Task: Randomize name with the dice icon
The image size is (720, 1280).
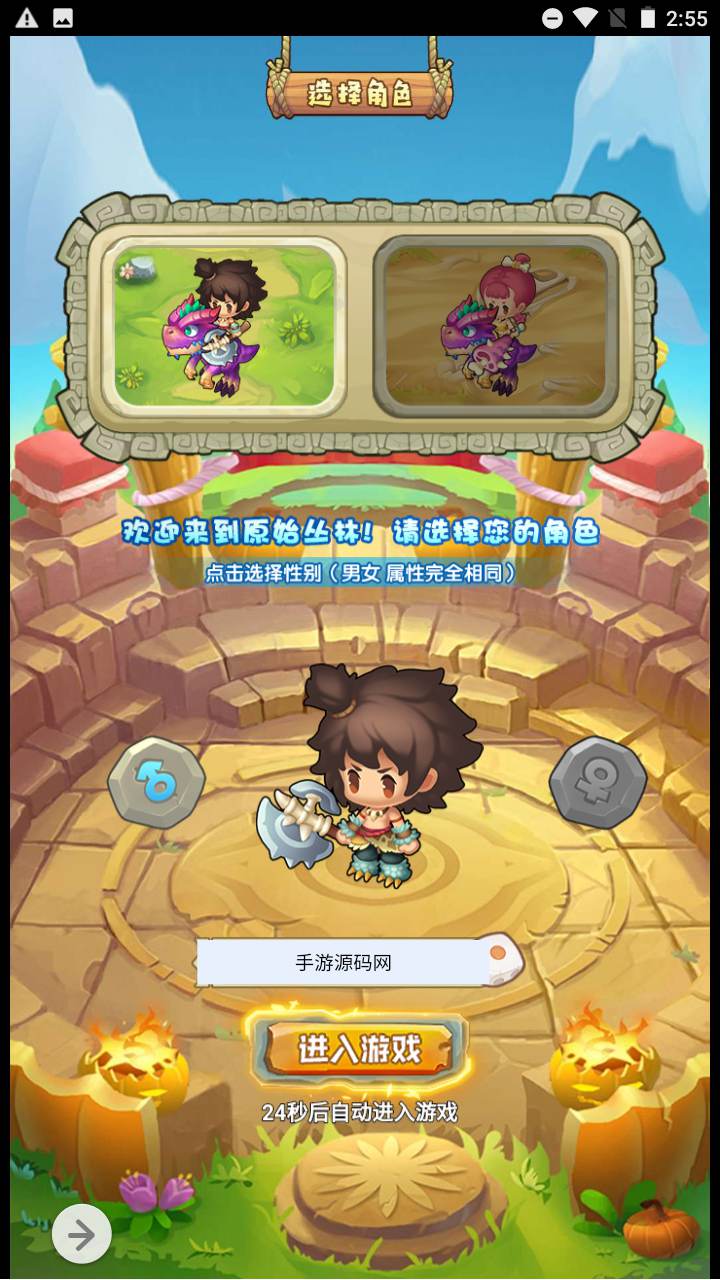Action: click(503, 960)
